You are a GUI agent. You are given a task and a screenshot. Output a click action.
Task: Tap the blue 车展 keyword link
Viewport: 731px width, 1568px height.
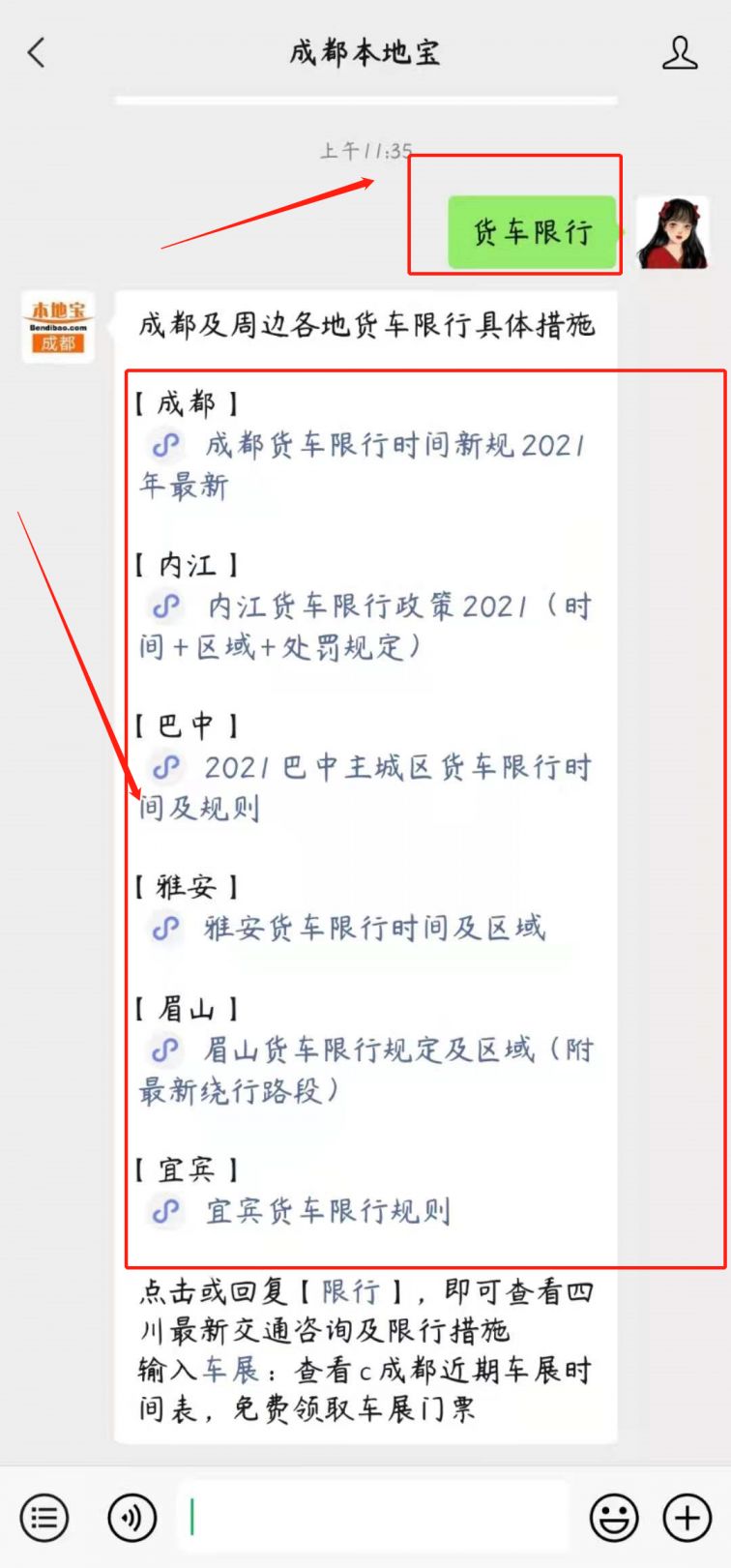point(231,1371)
